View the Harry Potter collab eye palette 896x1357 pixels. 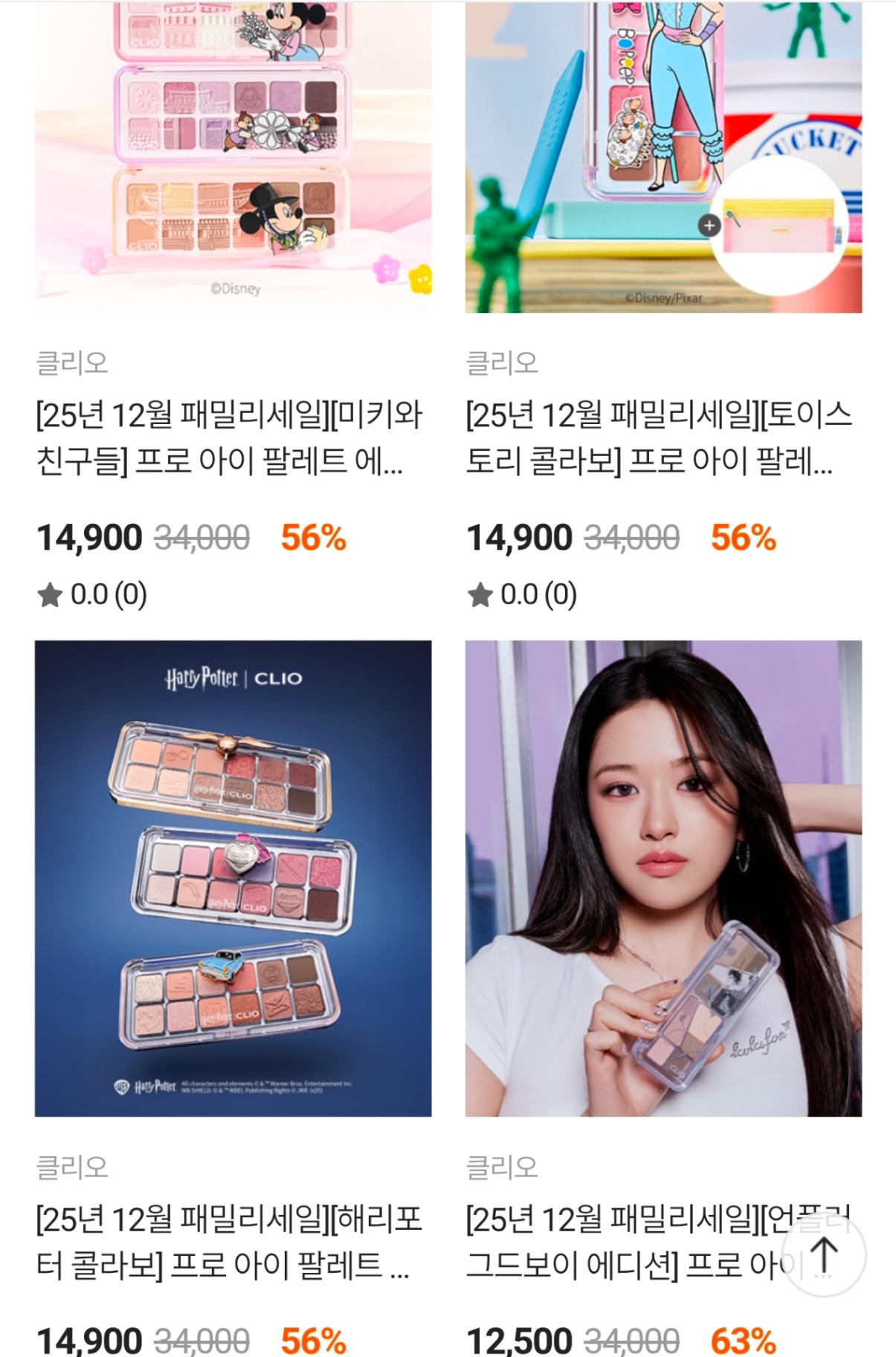pyautogui.click(x=233, y=878)
